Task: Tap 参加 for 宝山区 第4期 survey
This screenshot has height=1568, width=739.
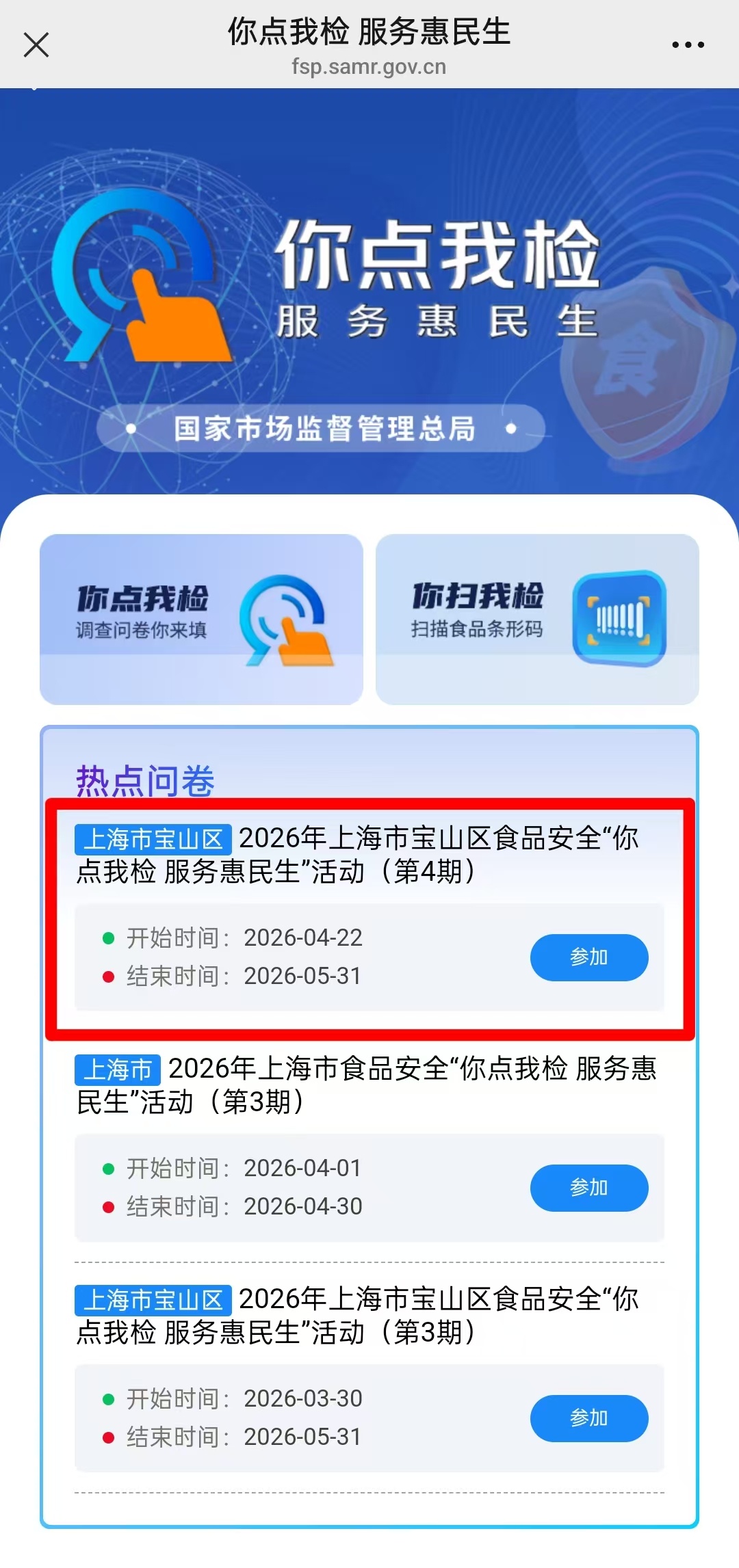Action: tap(589, 957)
